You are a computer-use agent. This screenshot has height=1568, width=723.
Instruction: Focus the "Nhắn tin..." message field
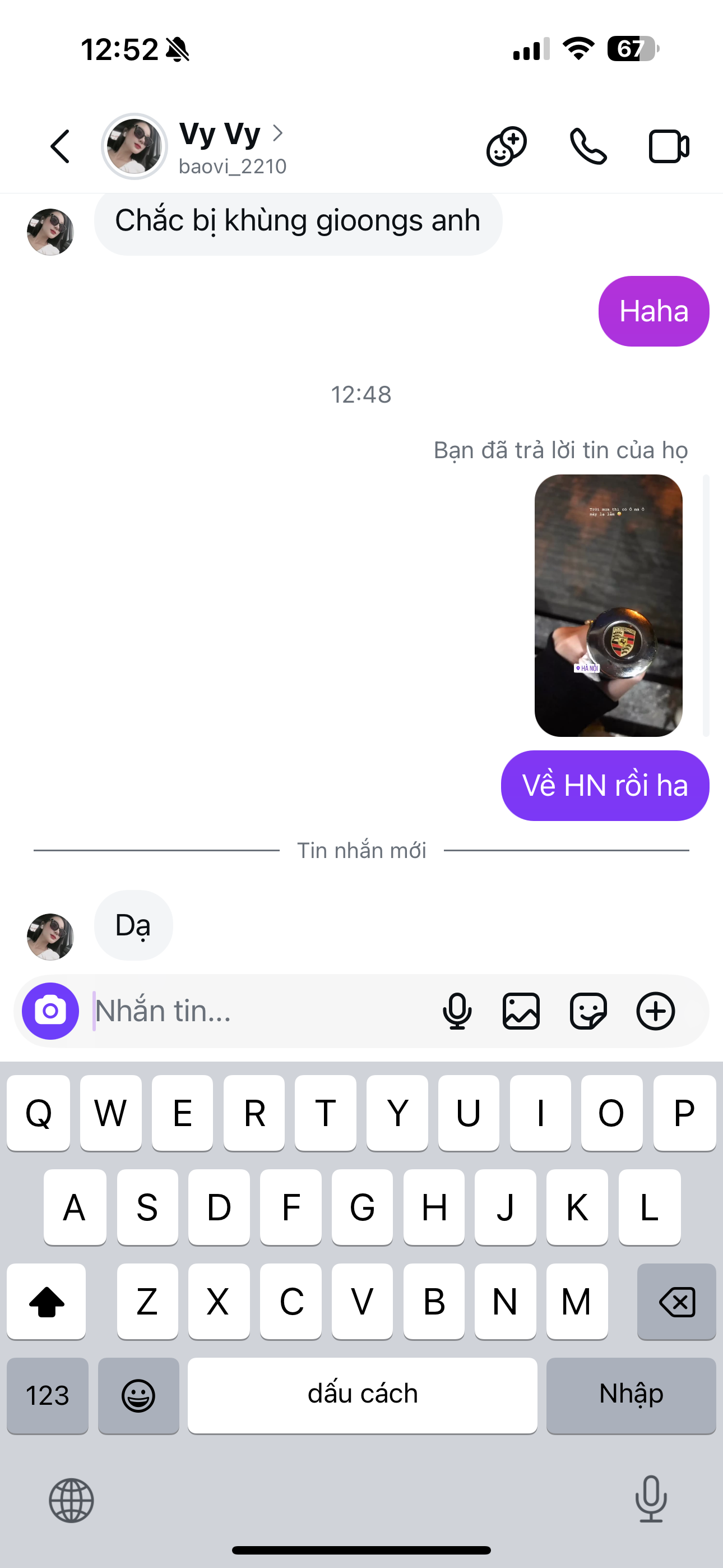(262, 1011)
